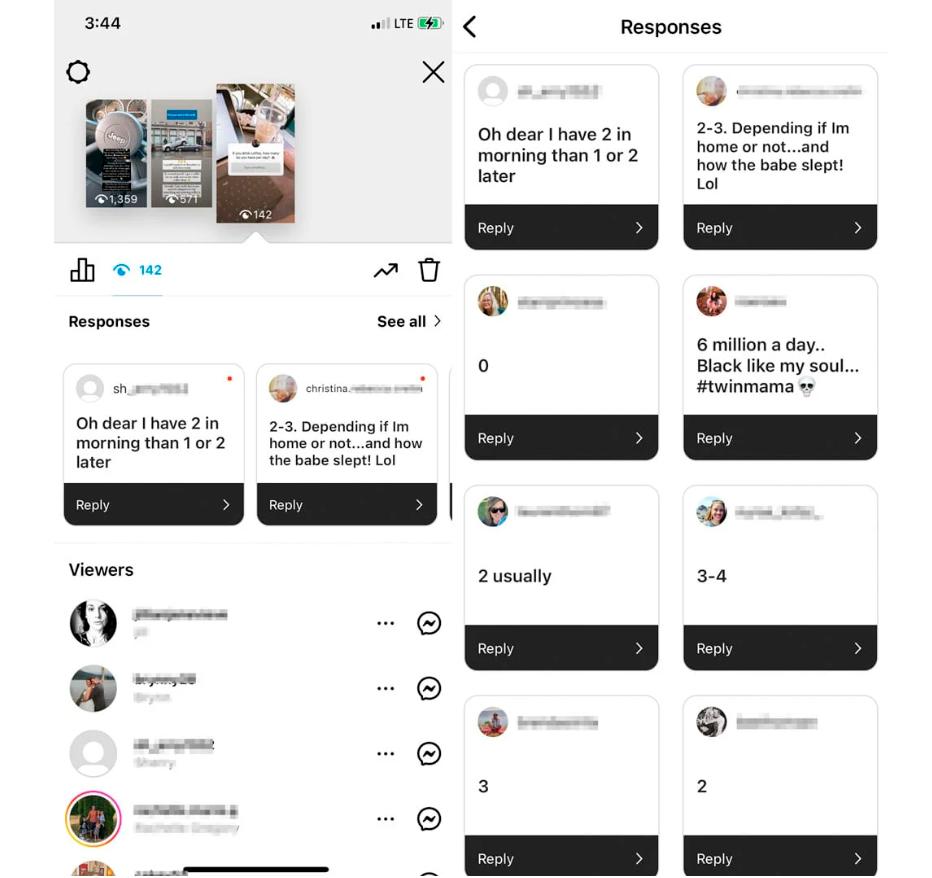Reply to the "0" response card

(561, 438)
